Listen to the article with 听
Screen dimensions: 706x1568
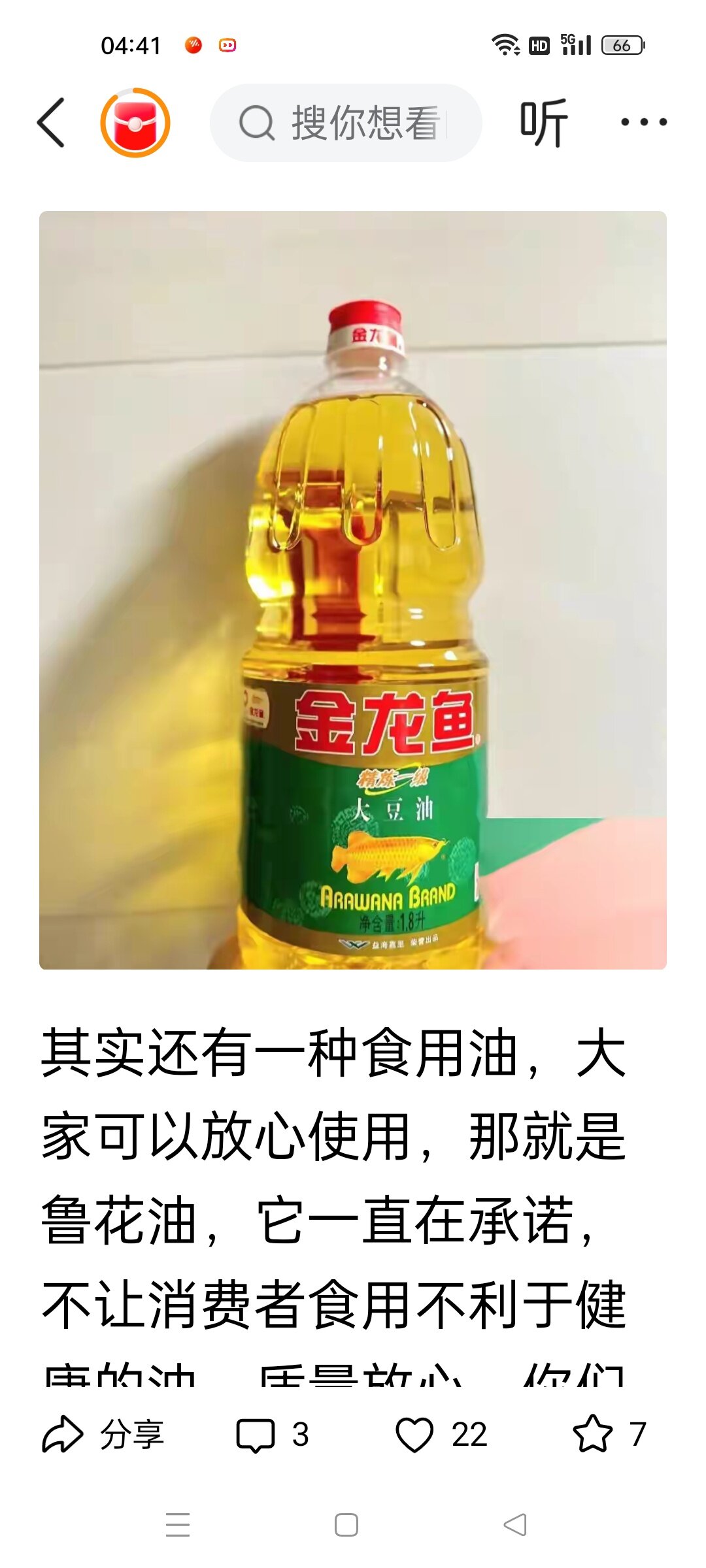click(543, 122)
